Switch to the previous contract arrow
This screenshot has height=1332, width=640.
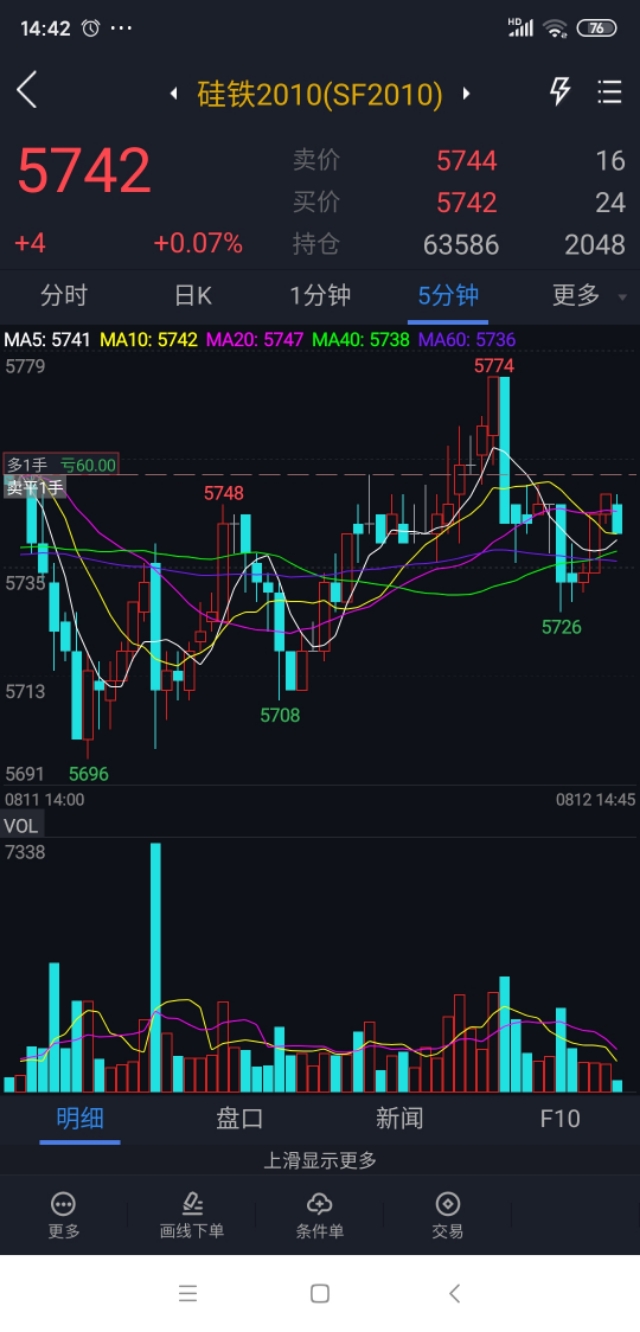(174, 94)
